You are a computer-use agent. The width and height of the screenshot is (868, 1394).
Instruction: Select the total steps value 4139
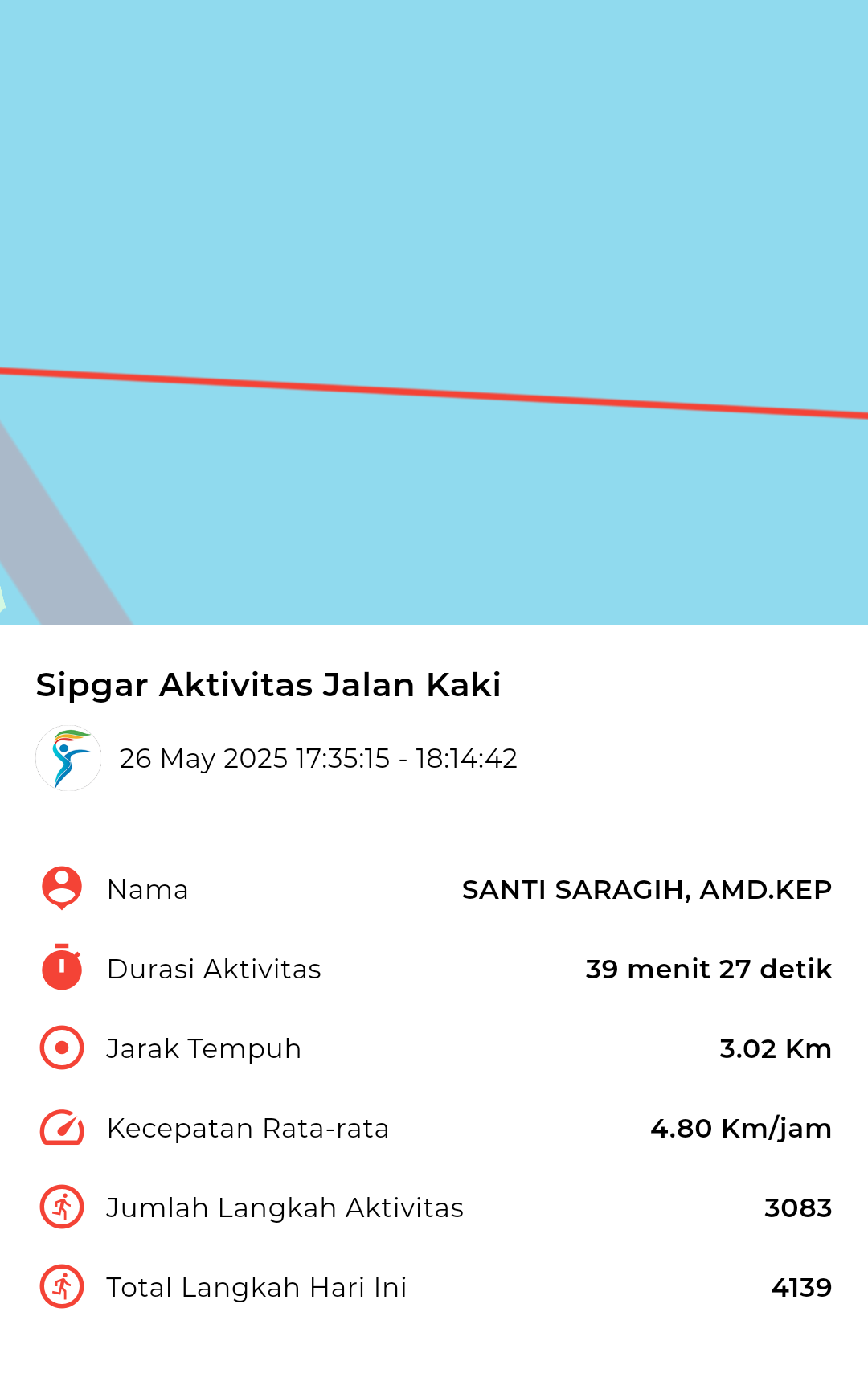pos(800,1287)
